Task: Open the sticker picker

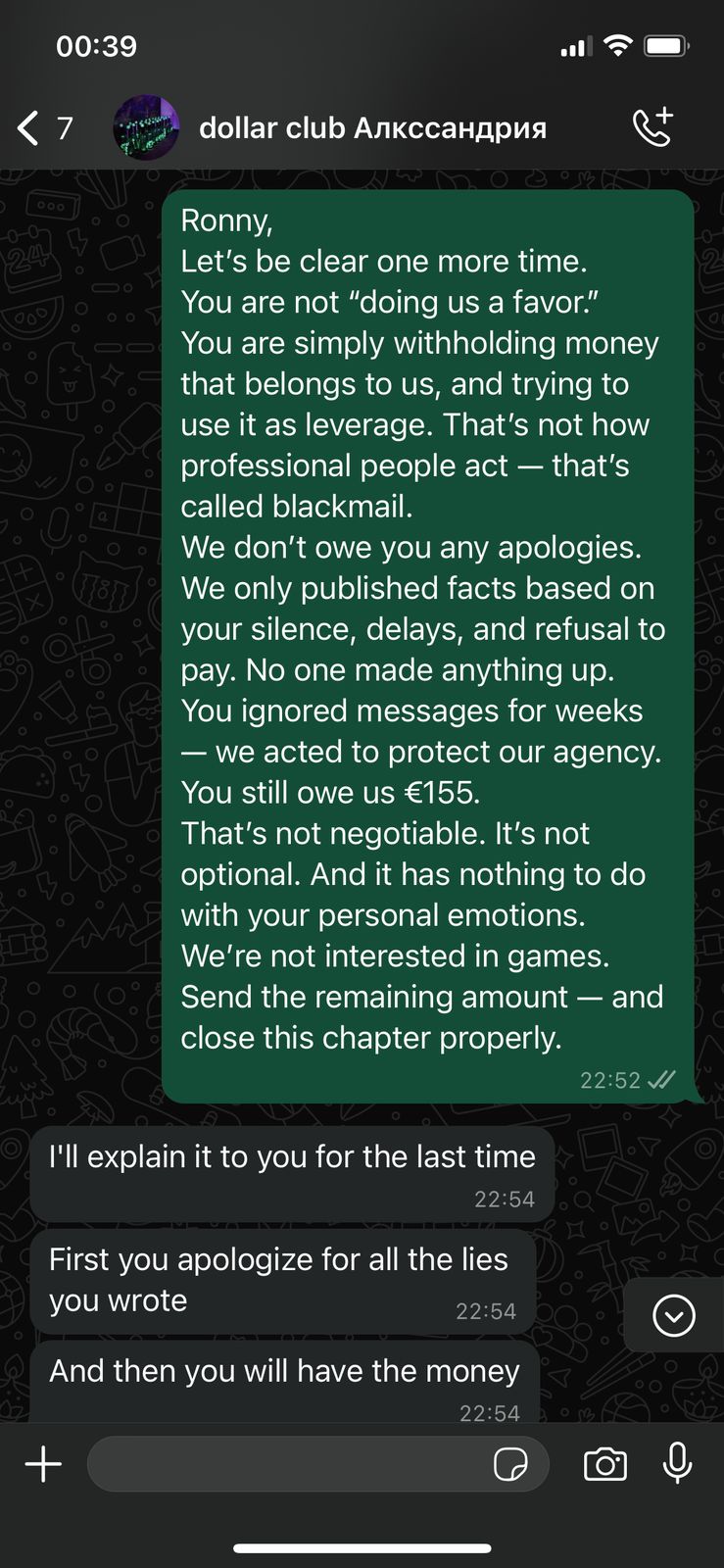Action: [x=510, y=1465]
